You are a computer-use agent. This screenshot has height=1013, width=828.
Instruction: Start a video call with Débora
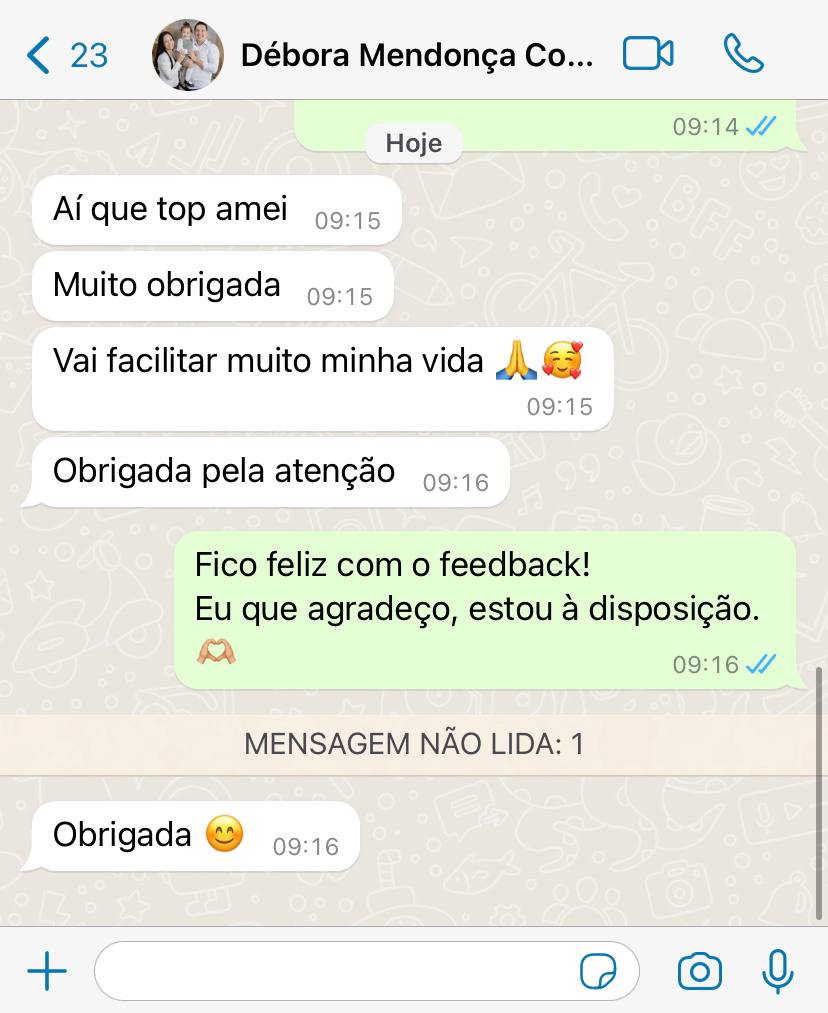648,54
